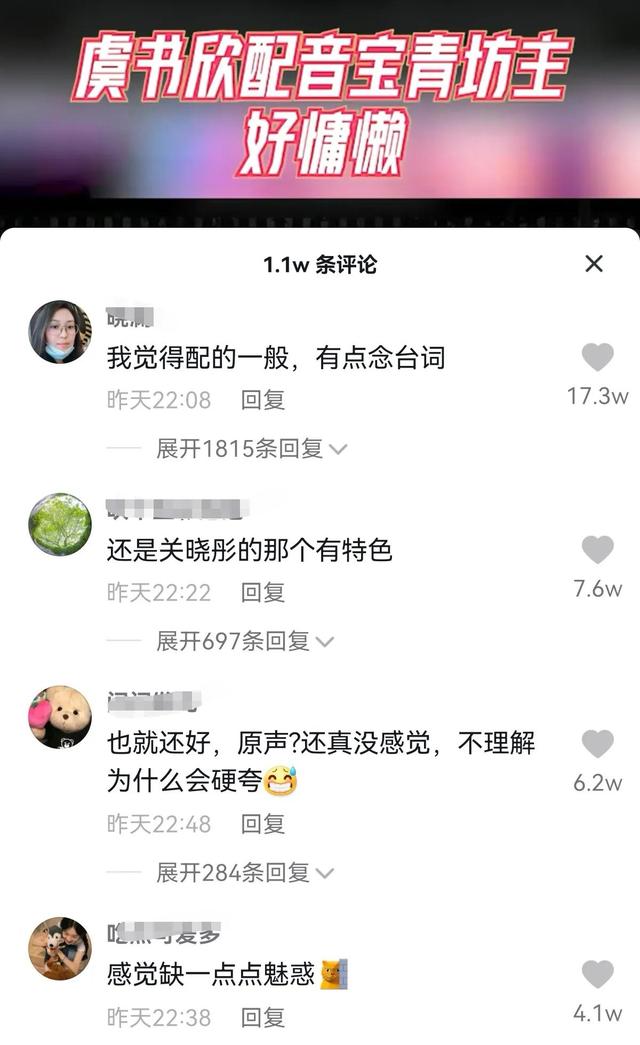Reply to the comment posted 昨天22:48
This screenshot has width=640, height=1045.
263,824
